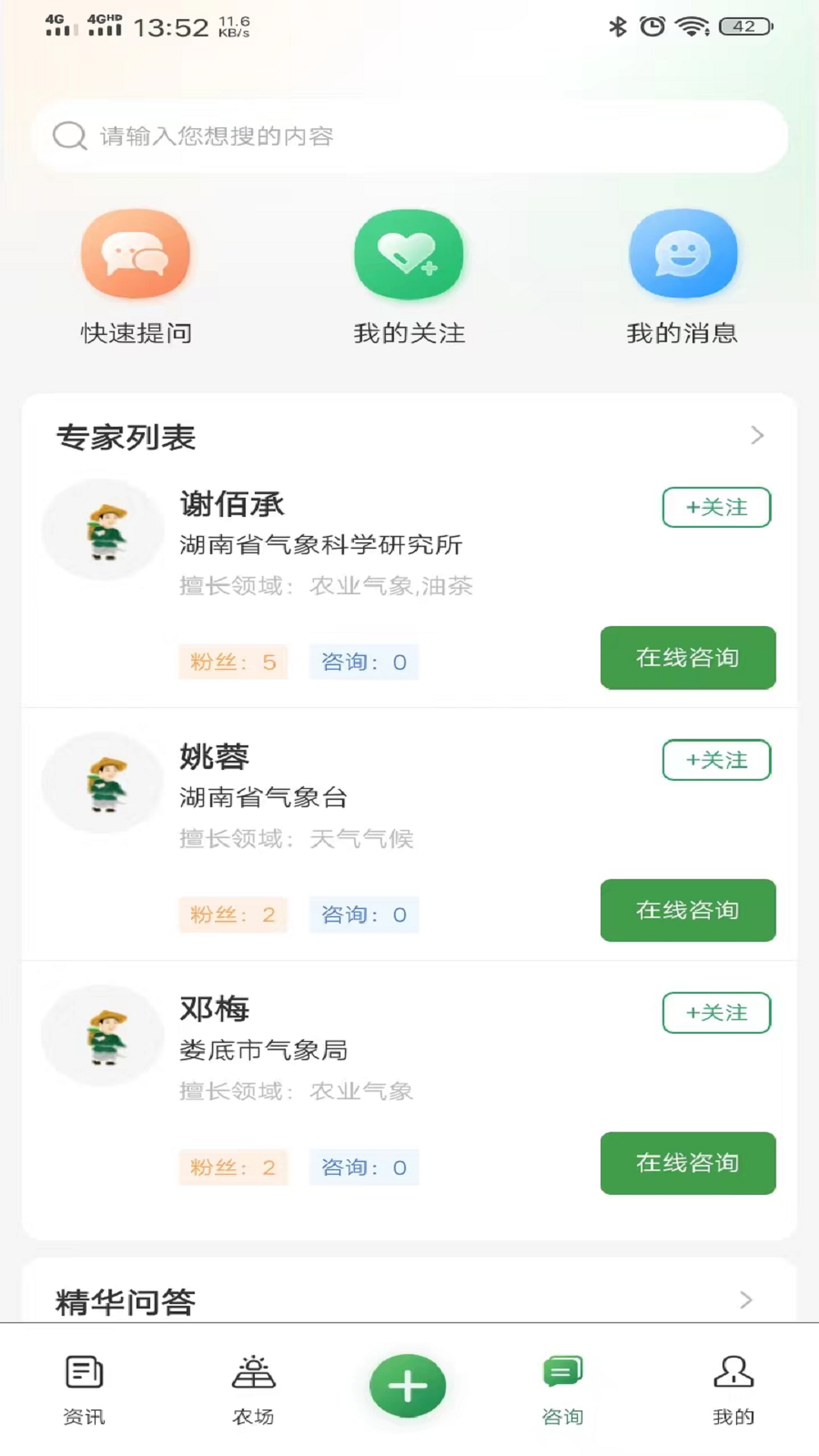Tap the search input field at top

coord(409,136)
